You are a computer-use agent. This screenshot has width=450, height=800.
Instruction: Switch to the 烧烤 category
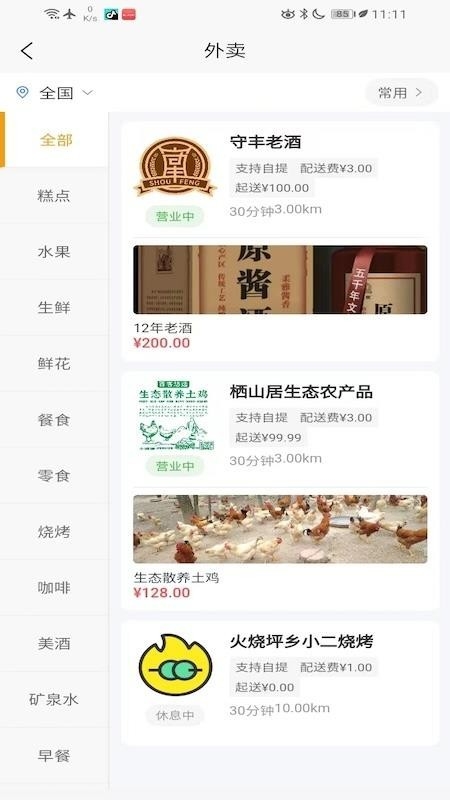[55, 532]
